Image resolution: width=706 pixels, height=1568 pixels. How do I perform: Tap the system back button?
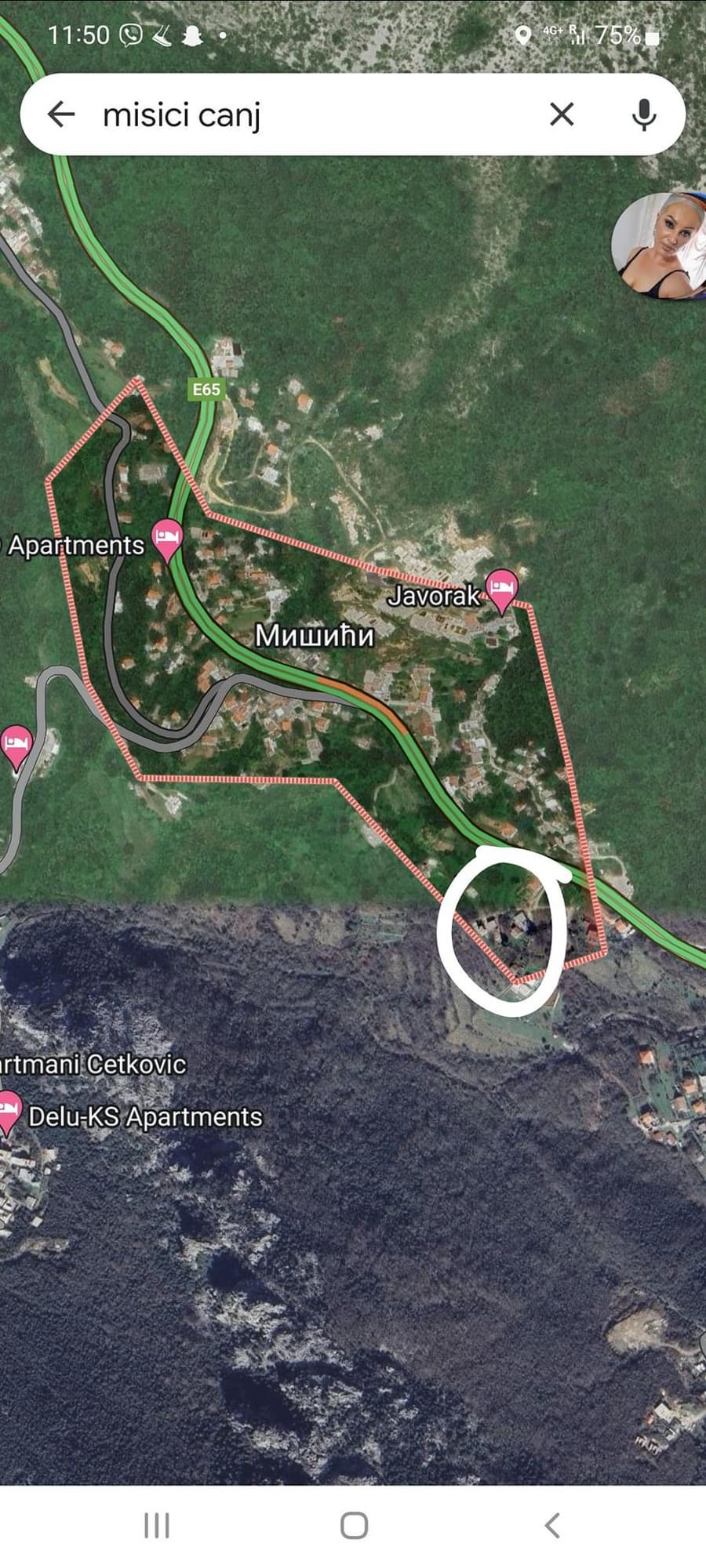[x=552, y=1526]
